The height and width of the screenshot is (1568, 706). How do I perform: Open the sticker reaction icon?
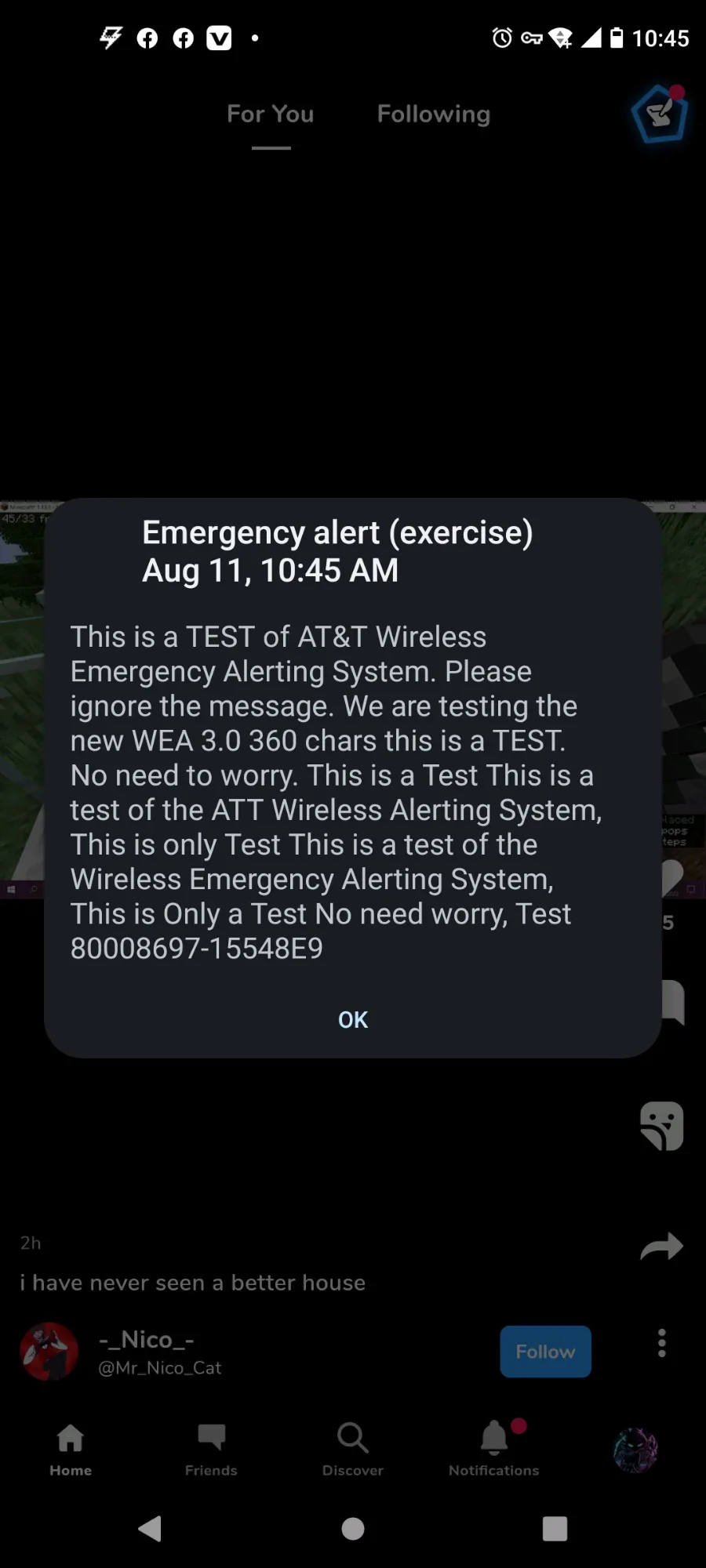tap(662, 1126)
